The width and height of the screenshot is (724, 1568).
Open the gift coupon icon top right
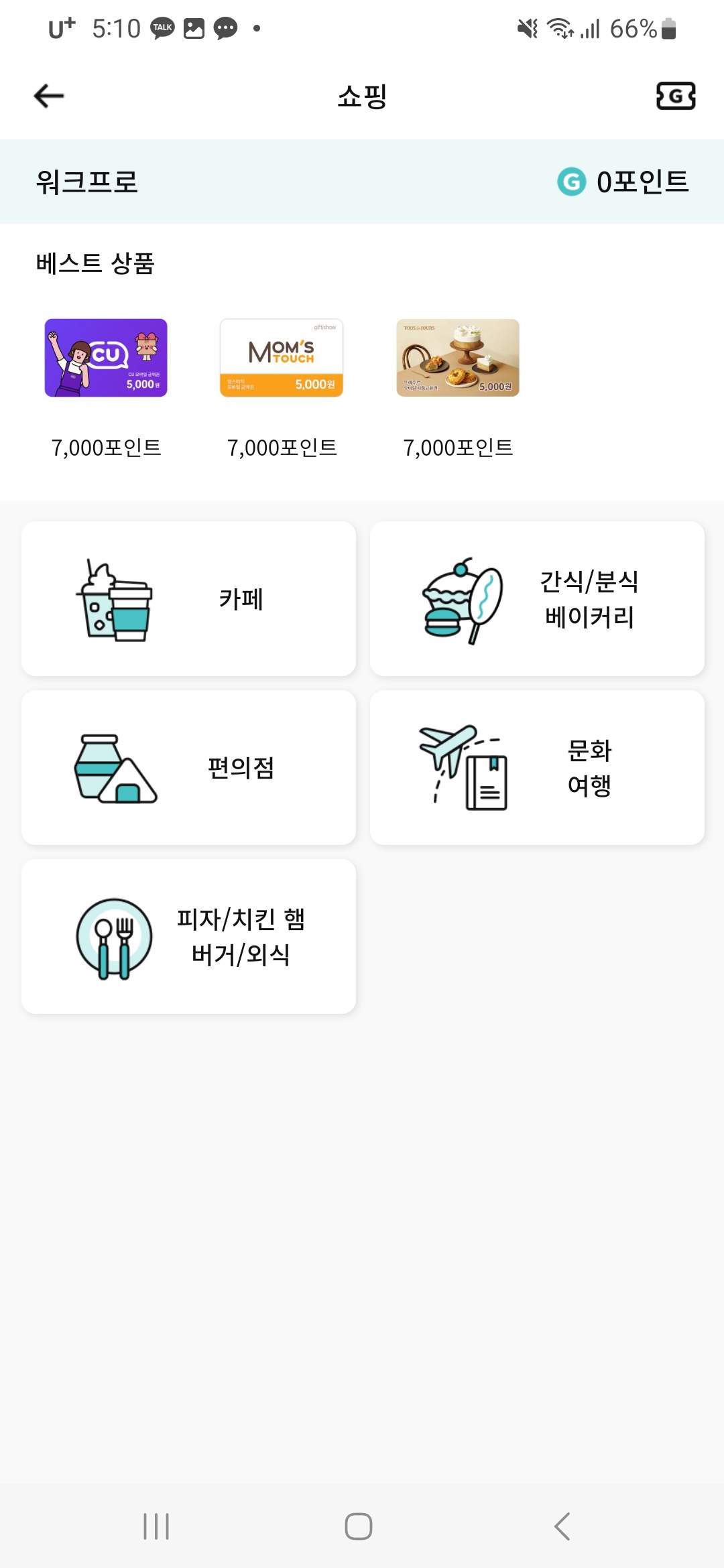tap(675, 96)
